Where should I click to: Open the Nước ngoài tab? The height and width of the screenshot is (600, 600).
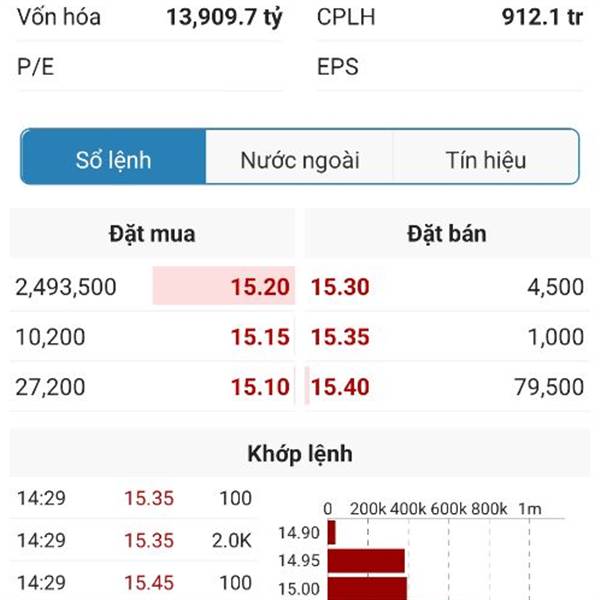[x=299, y=158]
